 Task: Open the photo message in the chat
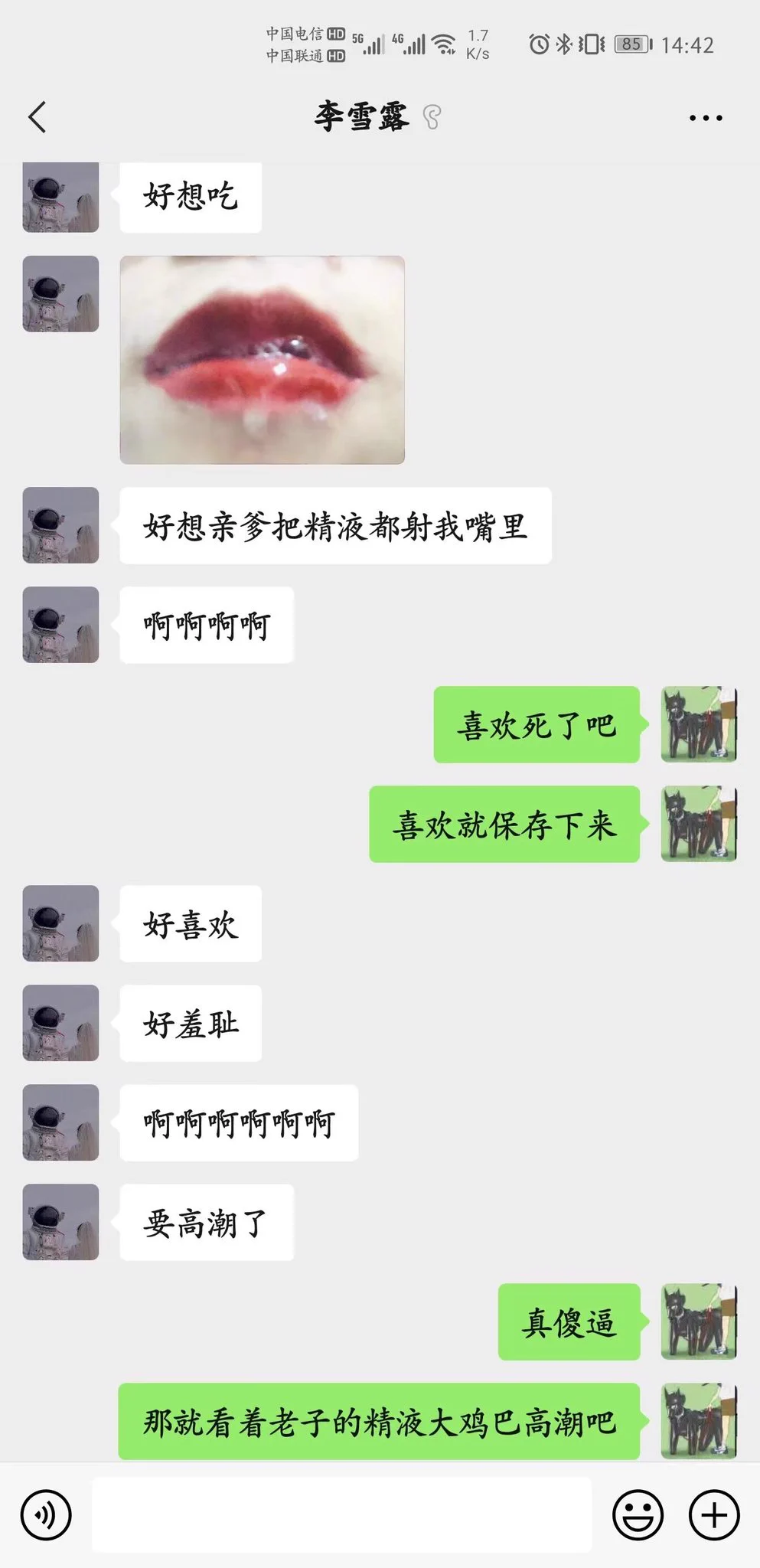tap(262, 360)
